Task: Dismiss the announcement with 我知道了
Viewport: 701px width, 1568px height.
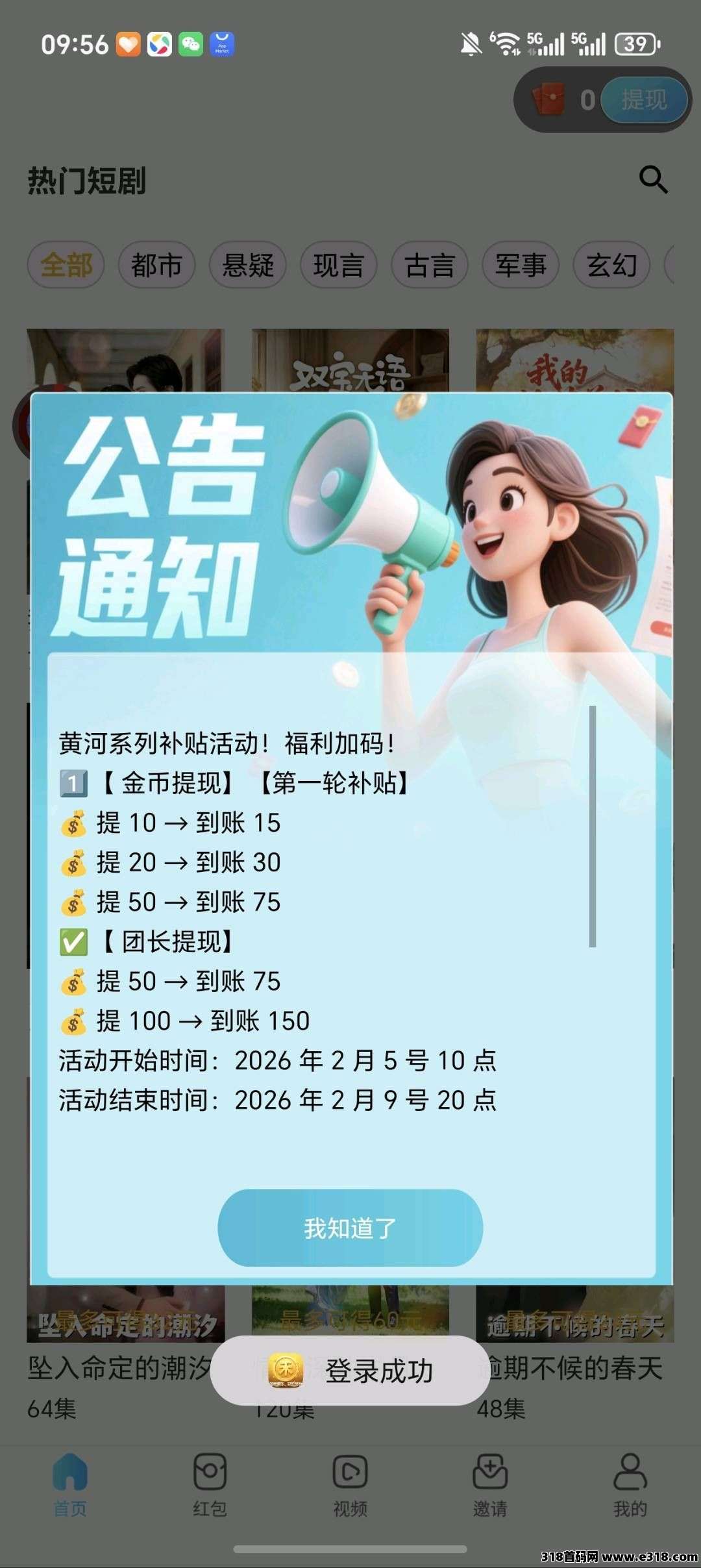Action: click(x=350, y=1227)
